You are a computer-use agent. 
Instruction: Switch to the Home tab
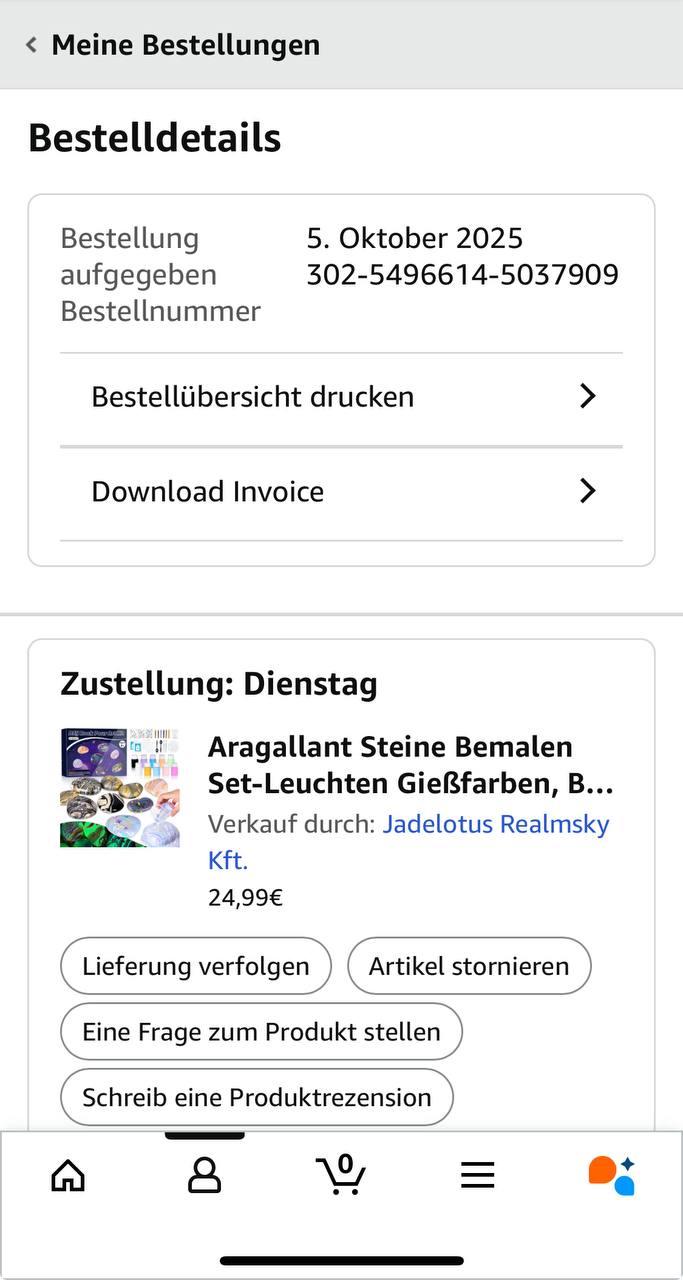coord(68,1175)
